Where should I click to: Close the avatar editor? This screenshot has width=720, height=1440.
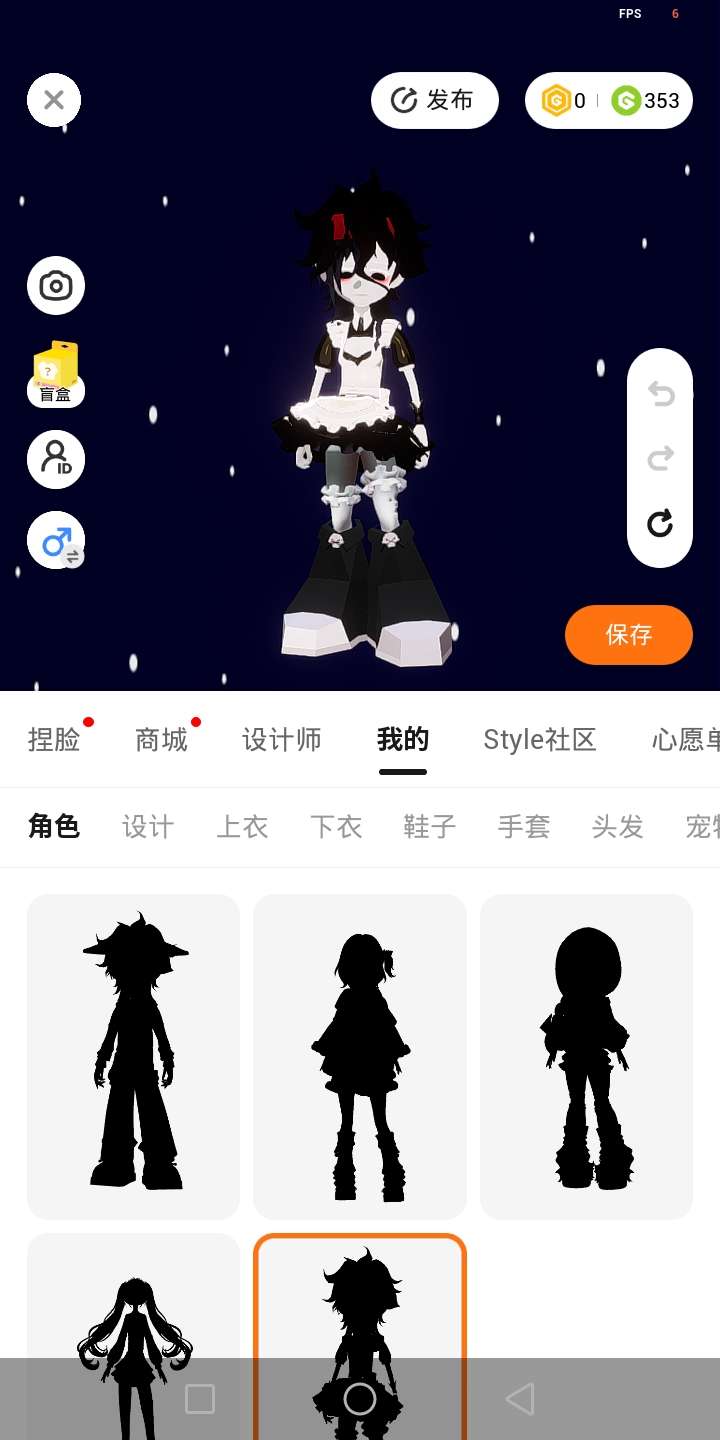(54, 100)
